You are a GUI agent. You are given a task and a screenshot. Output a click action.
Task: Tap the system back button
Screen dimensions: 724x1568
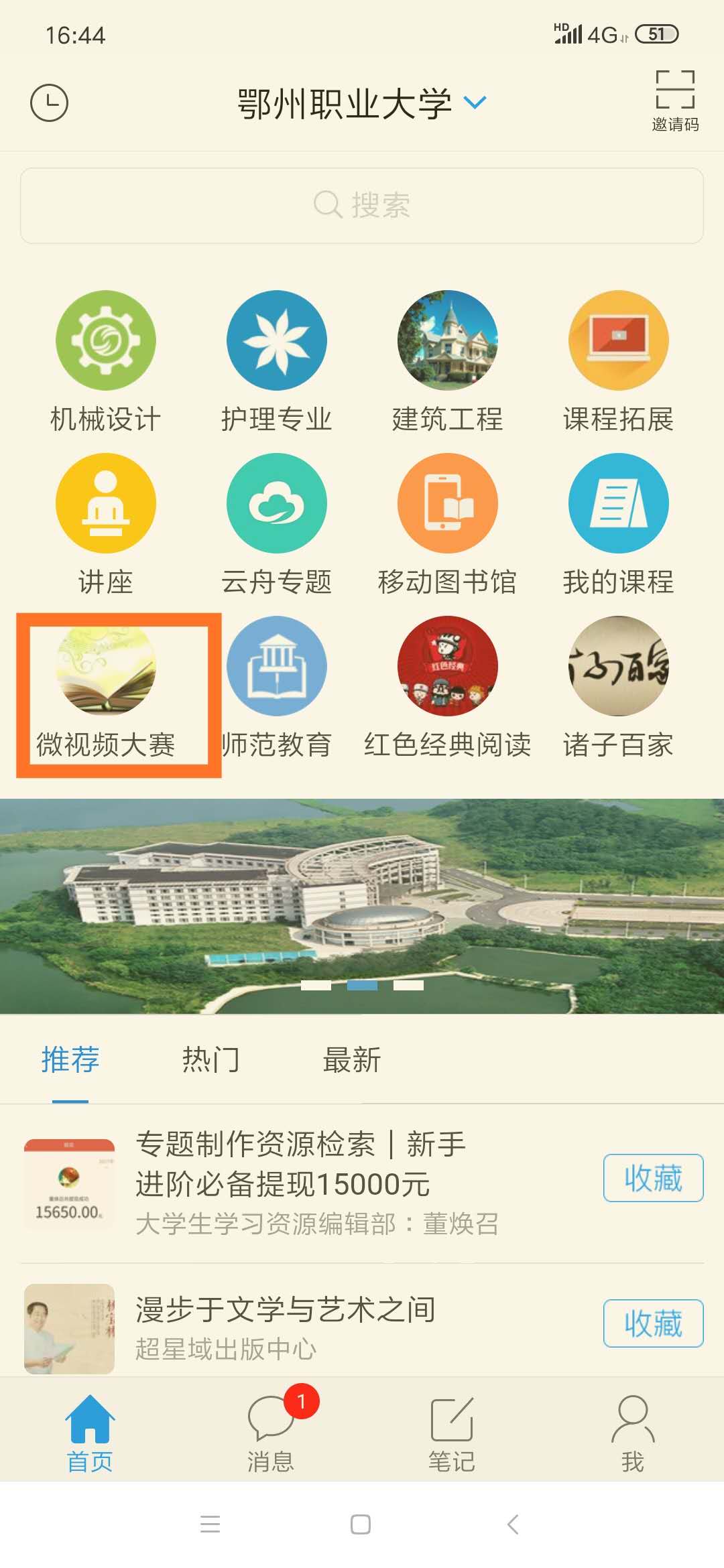[x=514, y=1524]
